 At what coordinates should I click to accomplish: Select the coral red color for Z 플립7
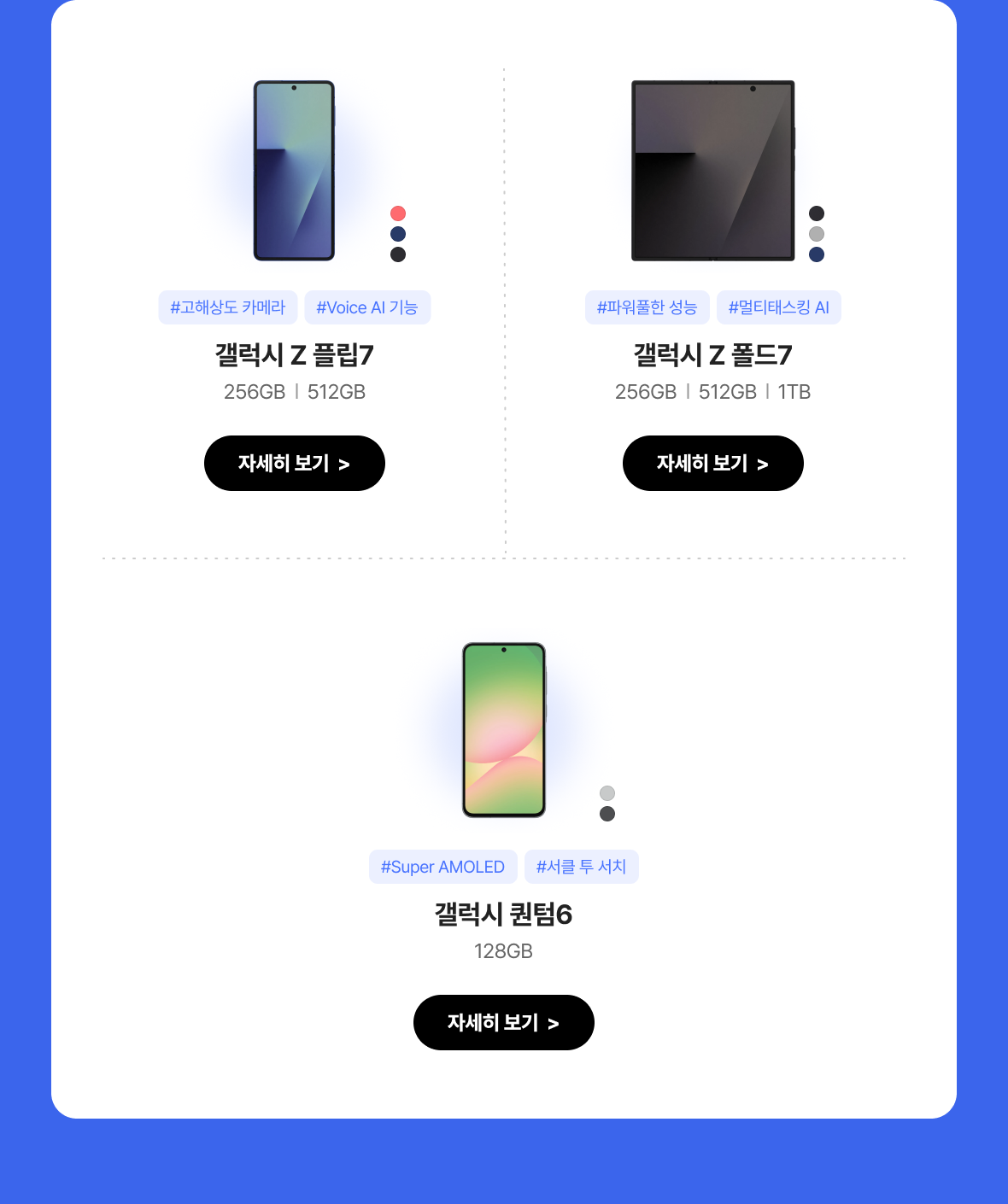[398, 213]
